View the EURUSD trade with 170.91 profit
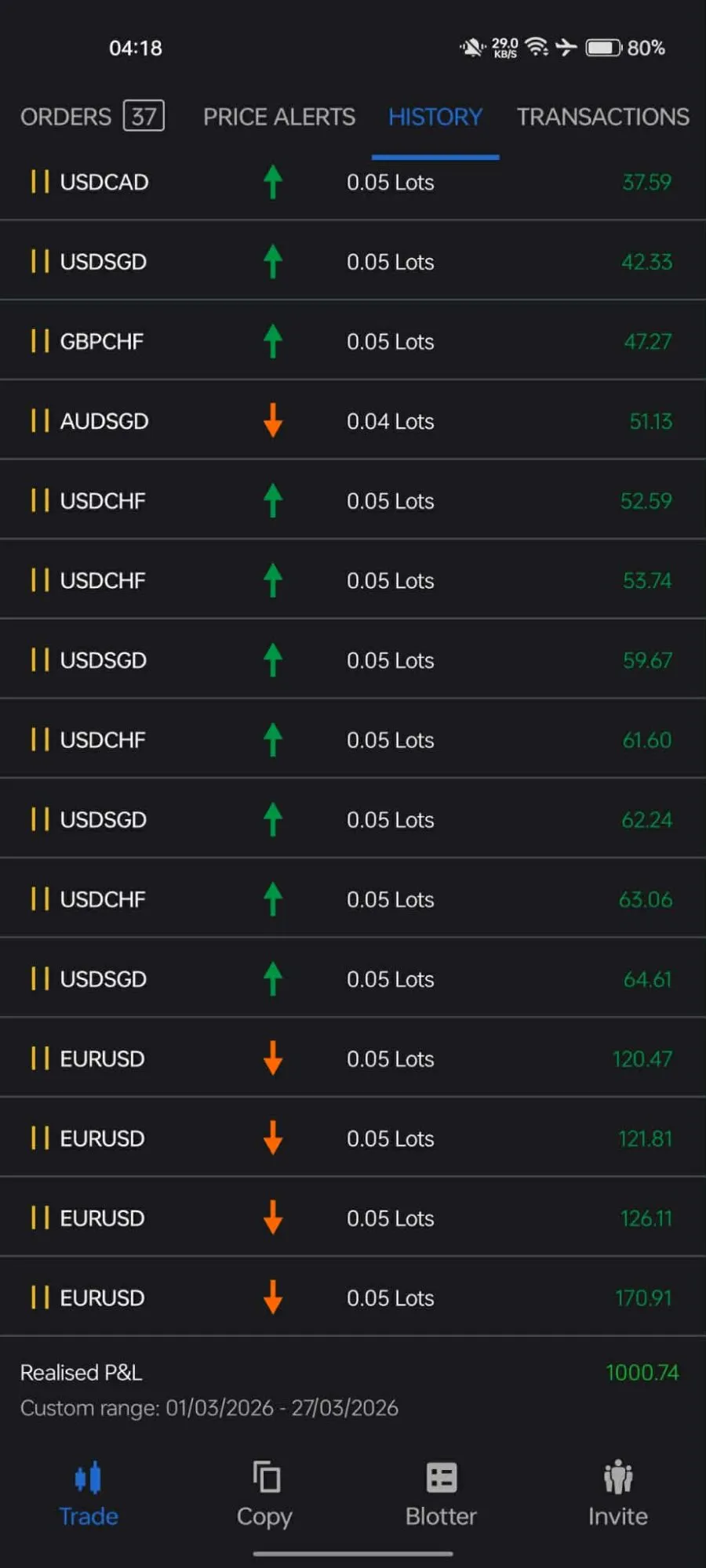Image resolution: width=706 pixels, height=1568 pixels. click(353, 1298)
